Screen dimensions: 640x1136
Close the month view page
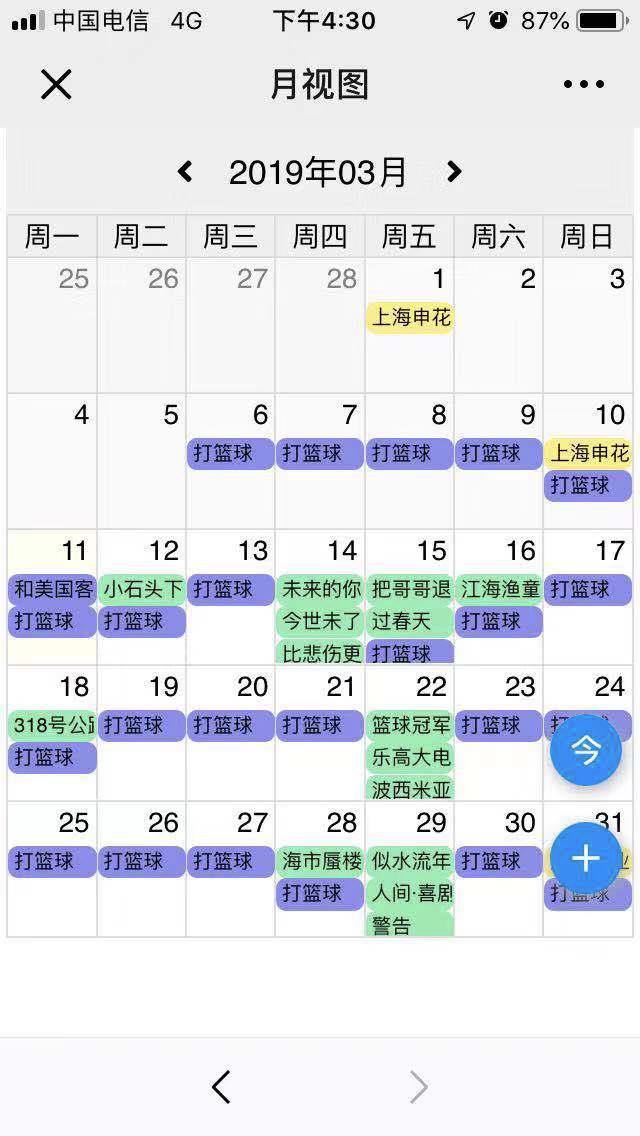(56, 84)
